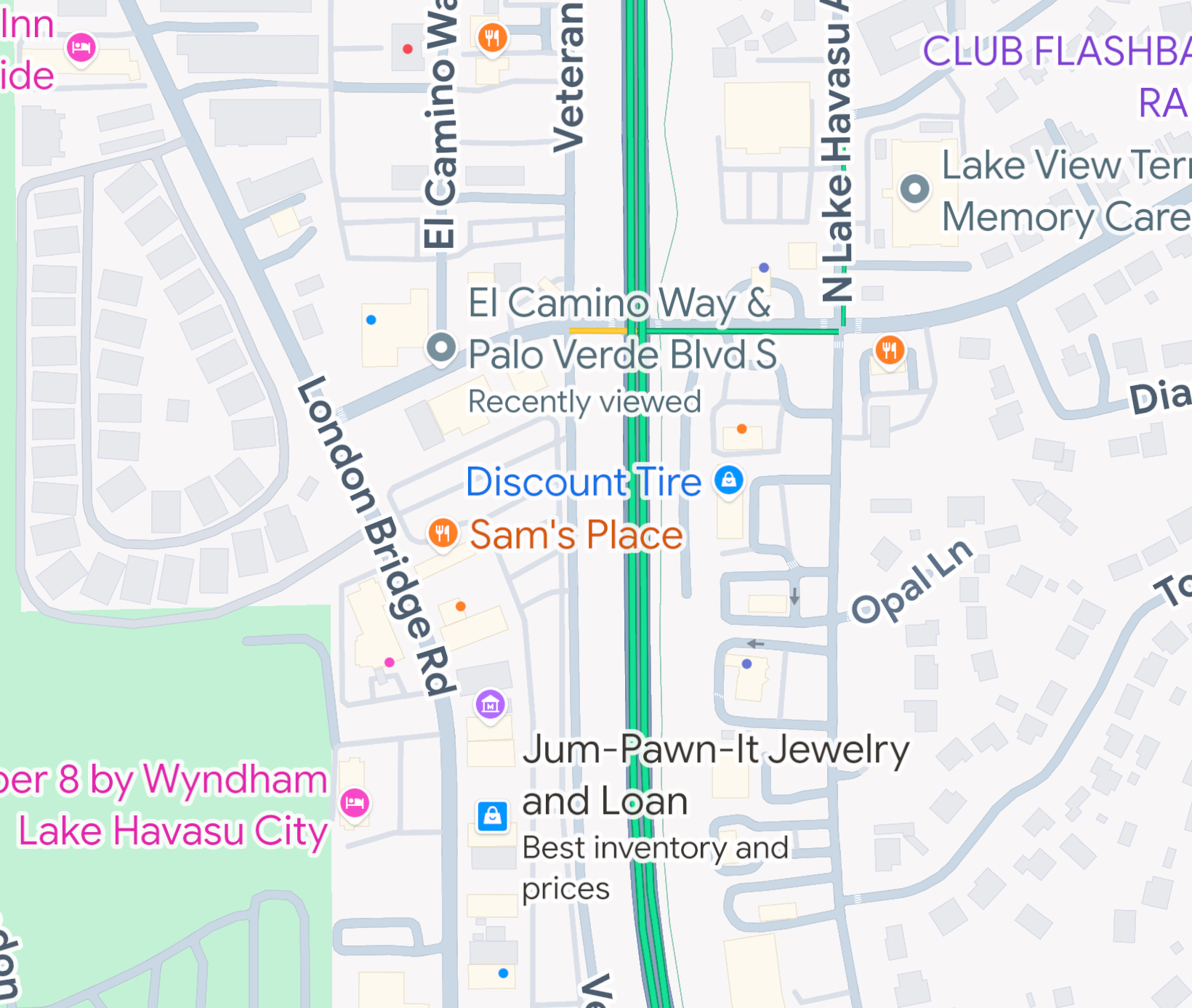Image resolution: width=1192 pixels, height=1008 pixels.
Task: Select the pink hotel pin beside Inn label
Action: coord(81,48)
